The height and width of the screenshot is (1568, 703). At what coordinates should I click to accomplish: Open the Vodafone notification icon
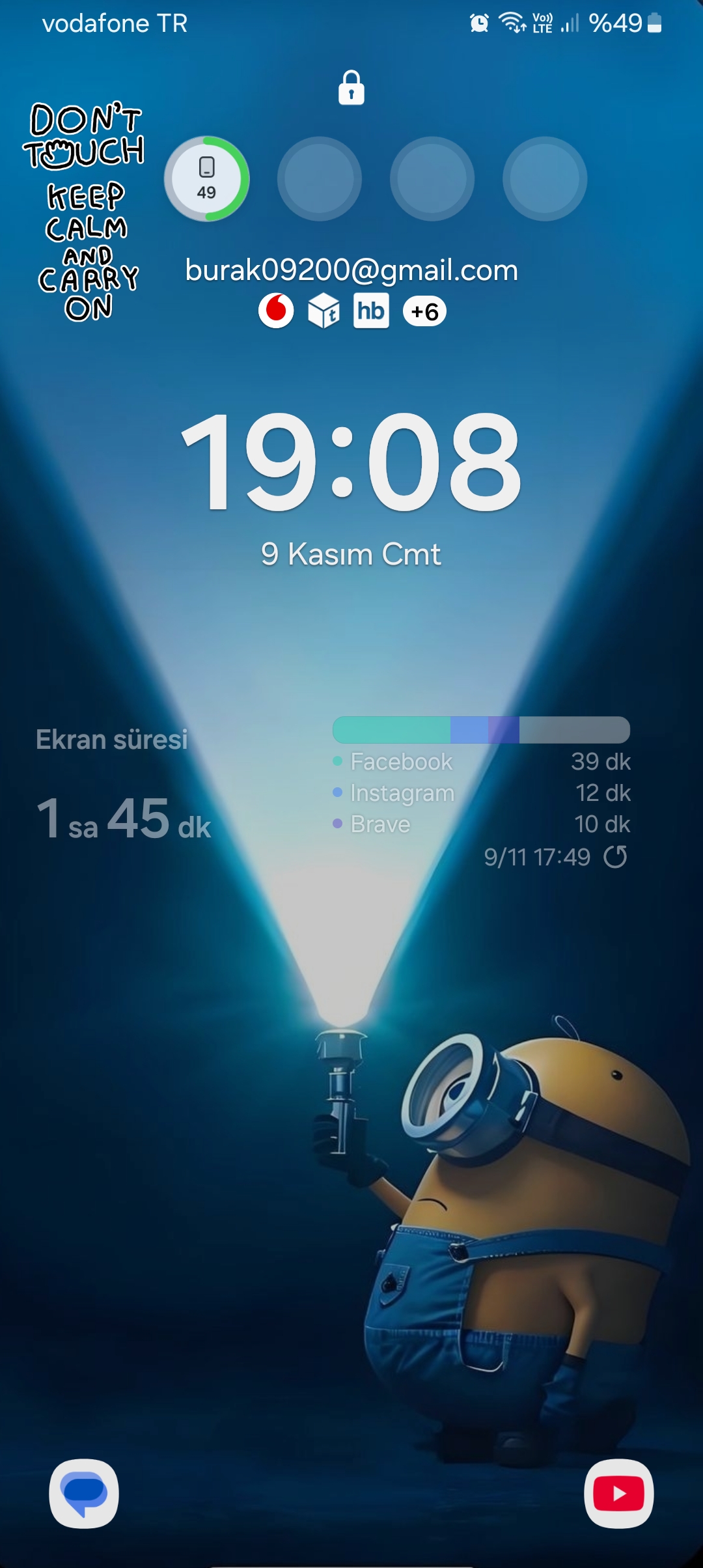pyautogui.click(x=276, y=311)
